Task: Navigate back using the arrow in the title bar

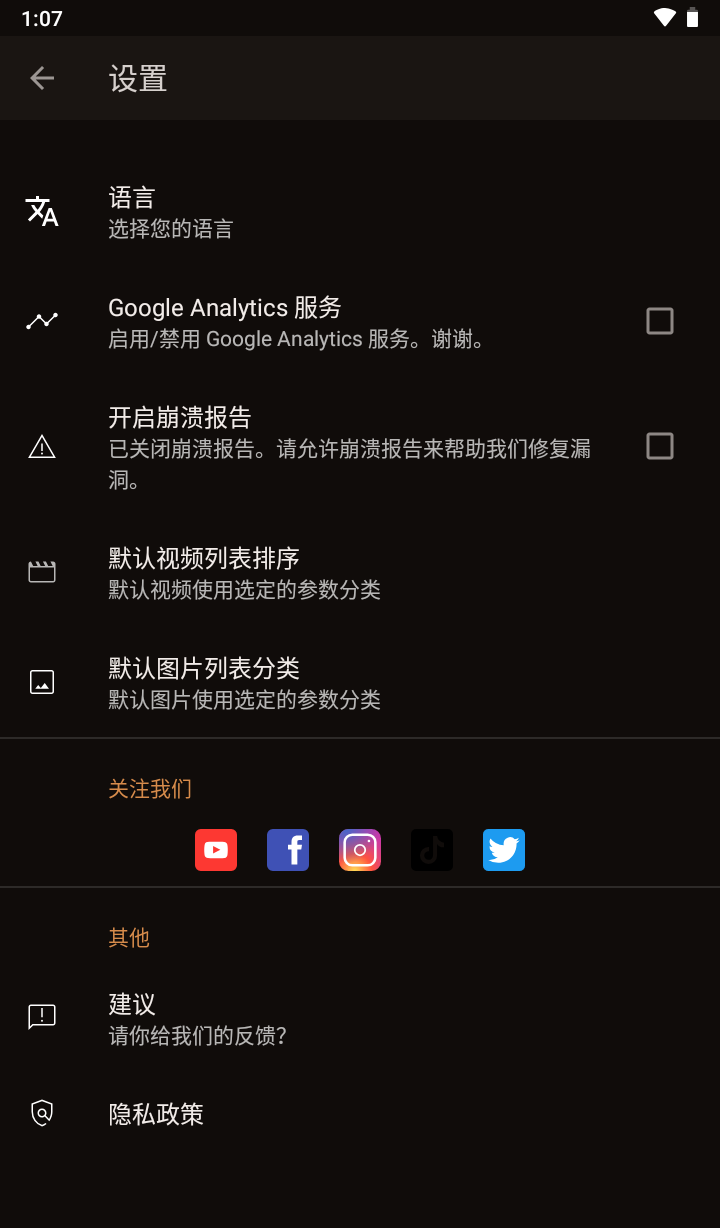Action: tap(42, 78)
